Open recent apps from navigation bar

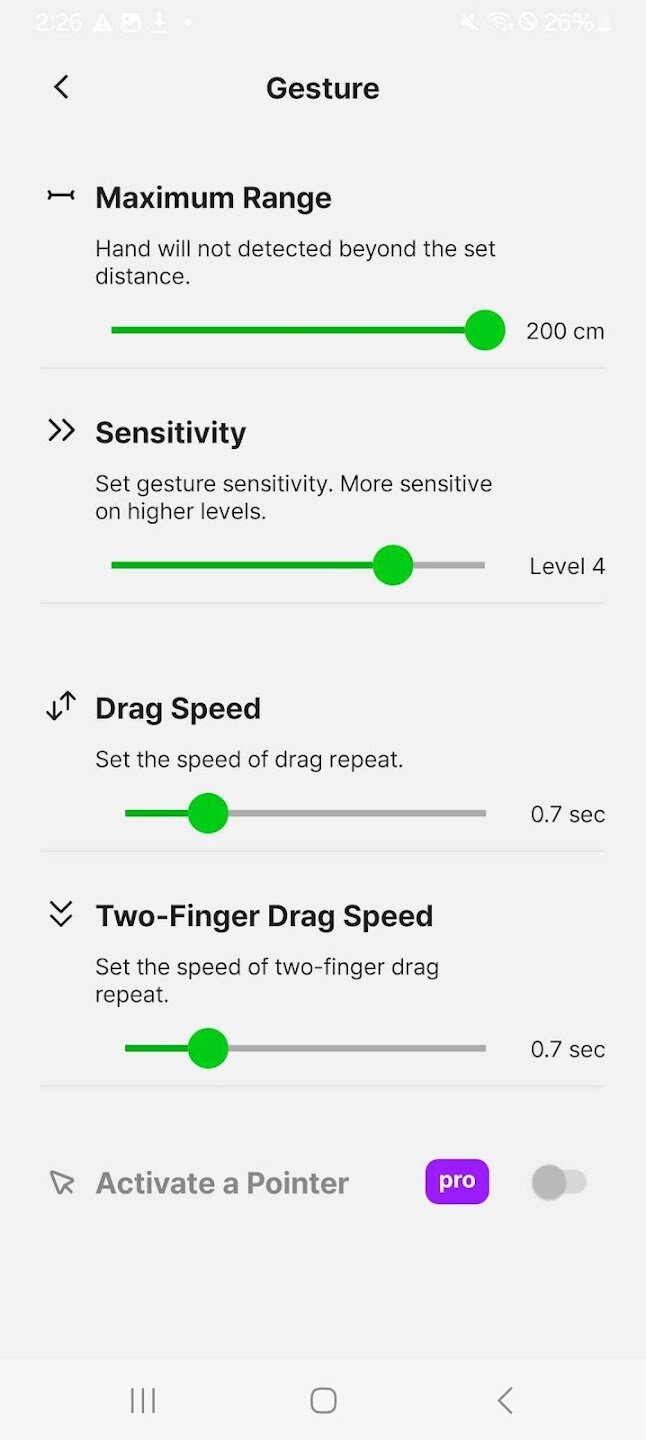click(143, 1400)
